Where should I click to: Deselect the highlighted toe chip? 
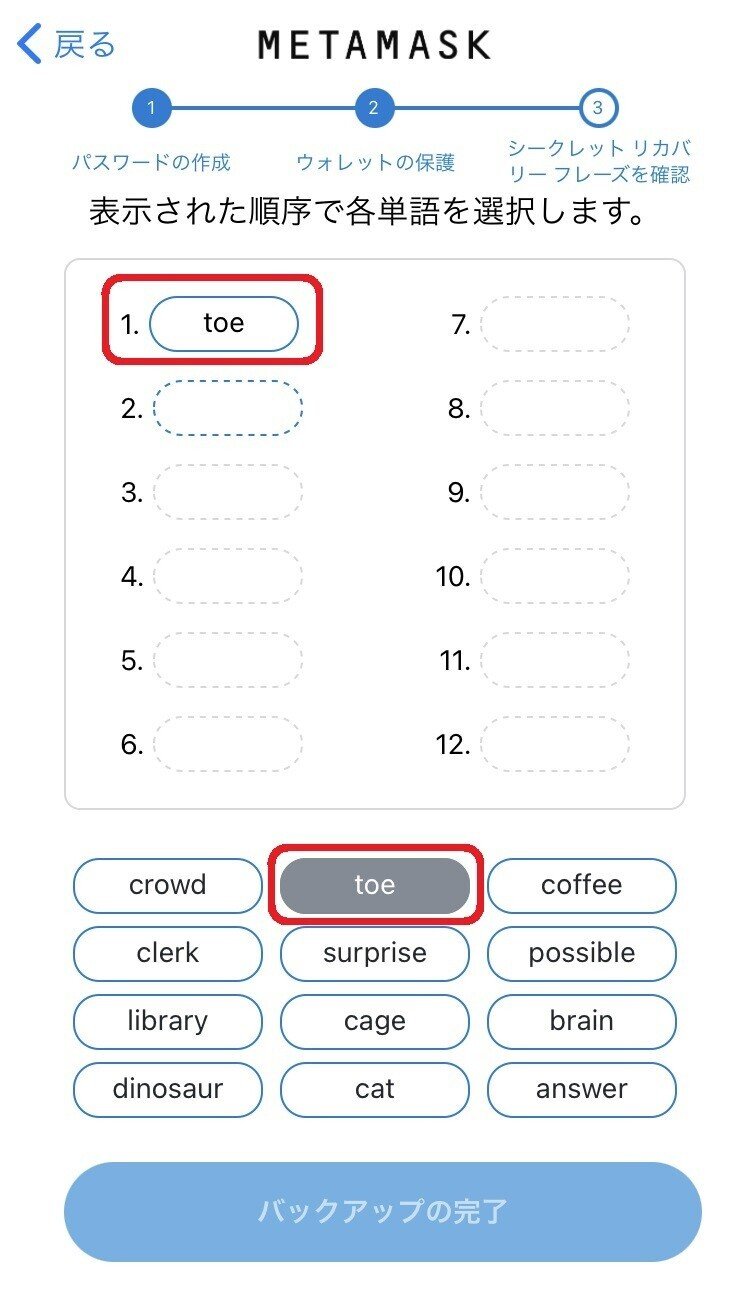374,885
